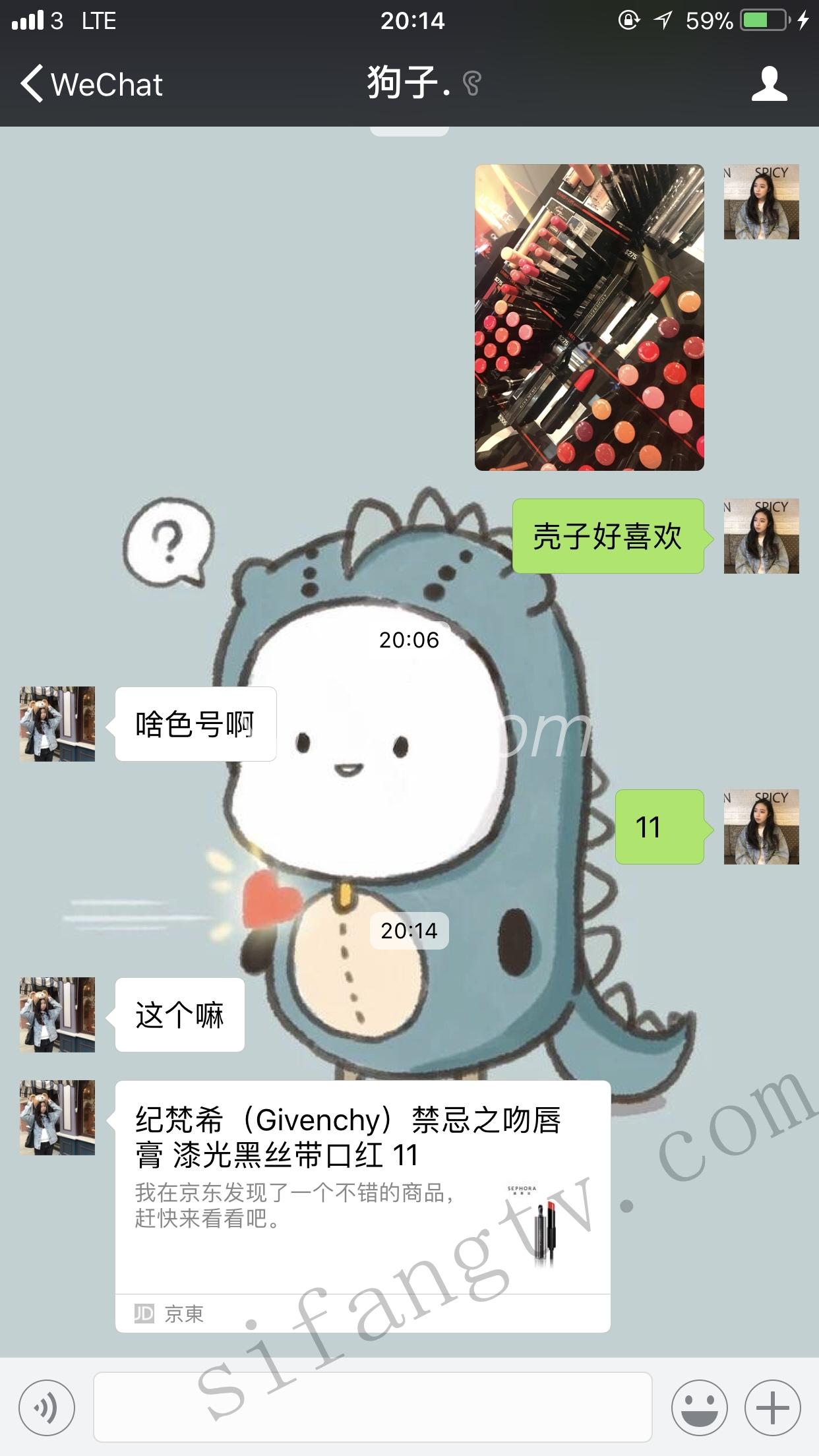Tap the contact avatar beside 啥色号啊
Image resolution: width=819 pixels, height=1456 pixels.
(x=57, y=724)
